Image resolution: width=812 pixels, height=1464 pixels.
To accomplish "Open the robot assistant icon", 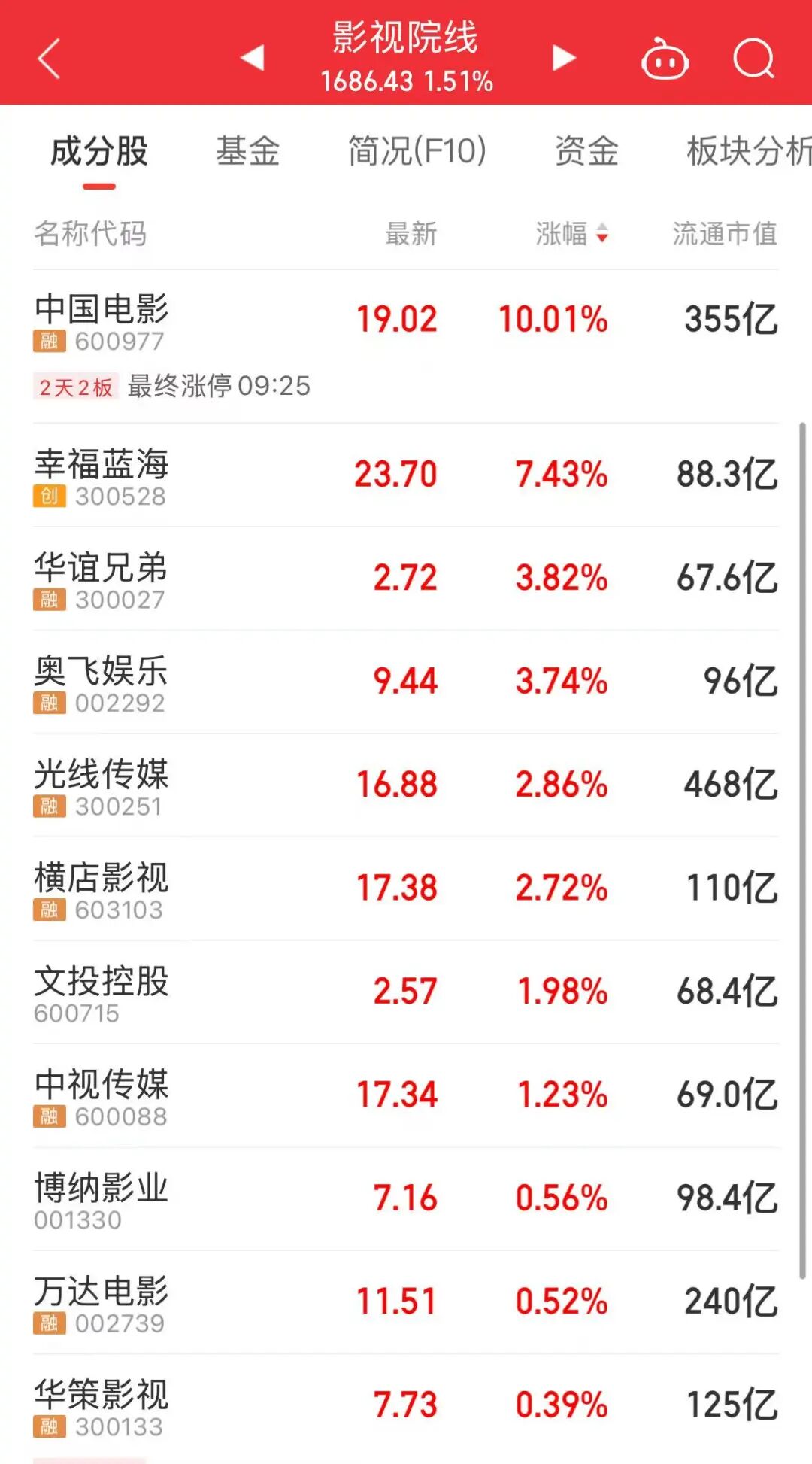I will point(665,59).
